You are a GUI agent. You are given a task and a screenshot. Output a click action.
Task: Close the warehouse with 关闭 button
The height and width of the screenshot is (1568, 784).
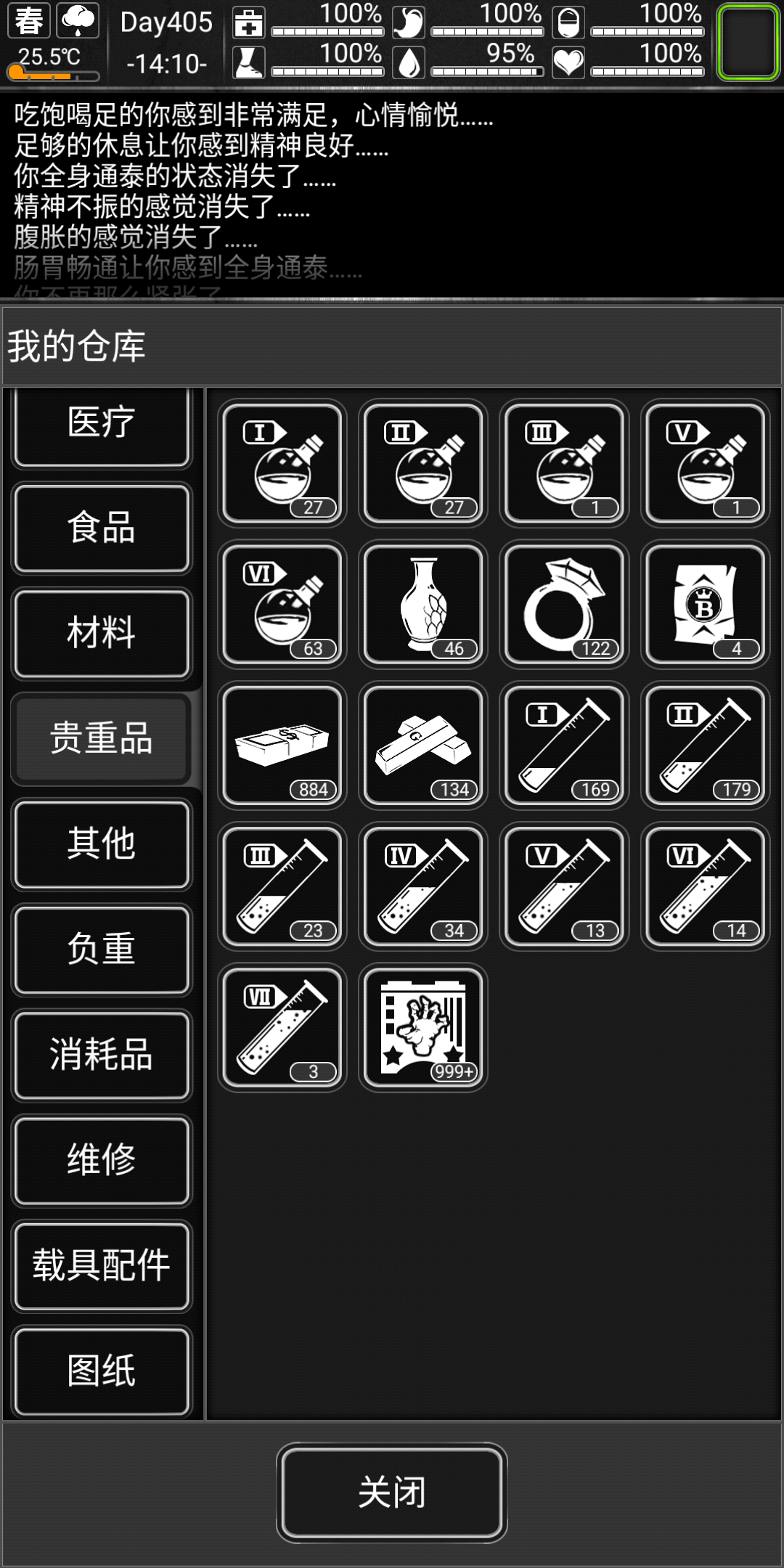coord(392,1493)
